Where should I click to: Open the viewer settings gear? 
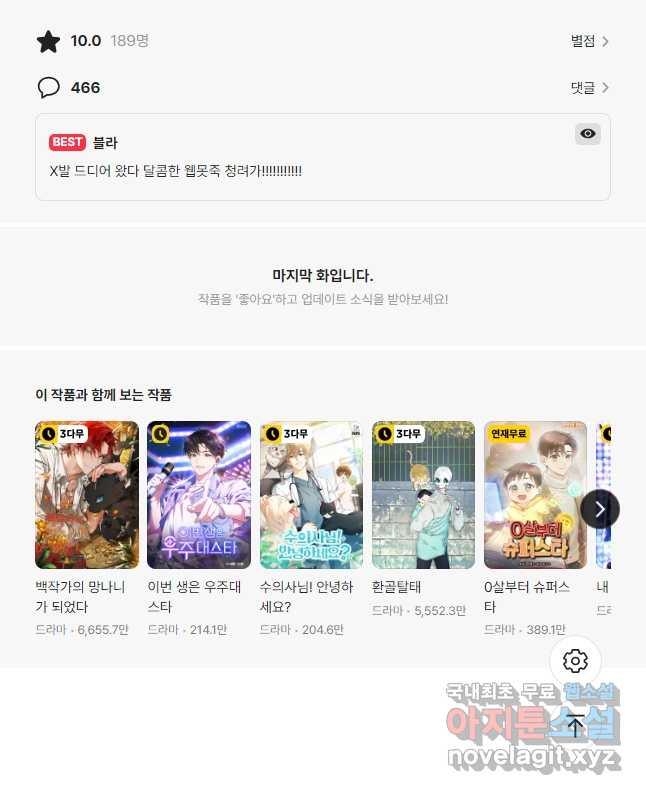click(575, 661)
